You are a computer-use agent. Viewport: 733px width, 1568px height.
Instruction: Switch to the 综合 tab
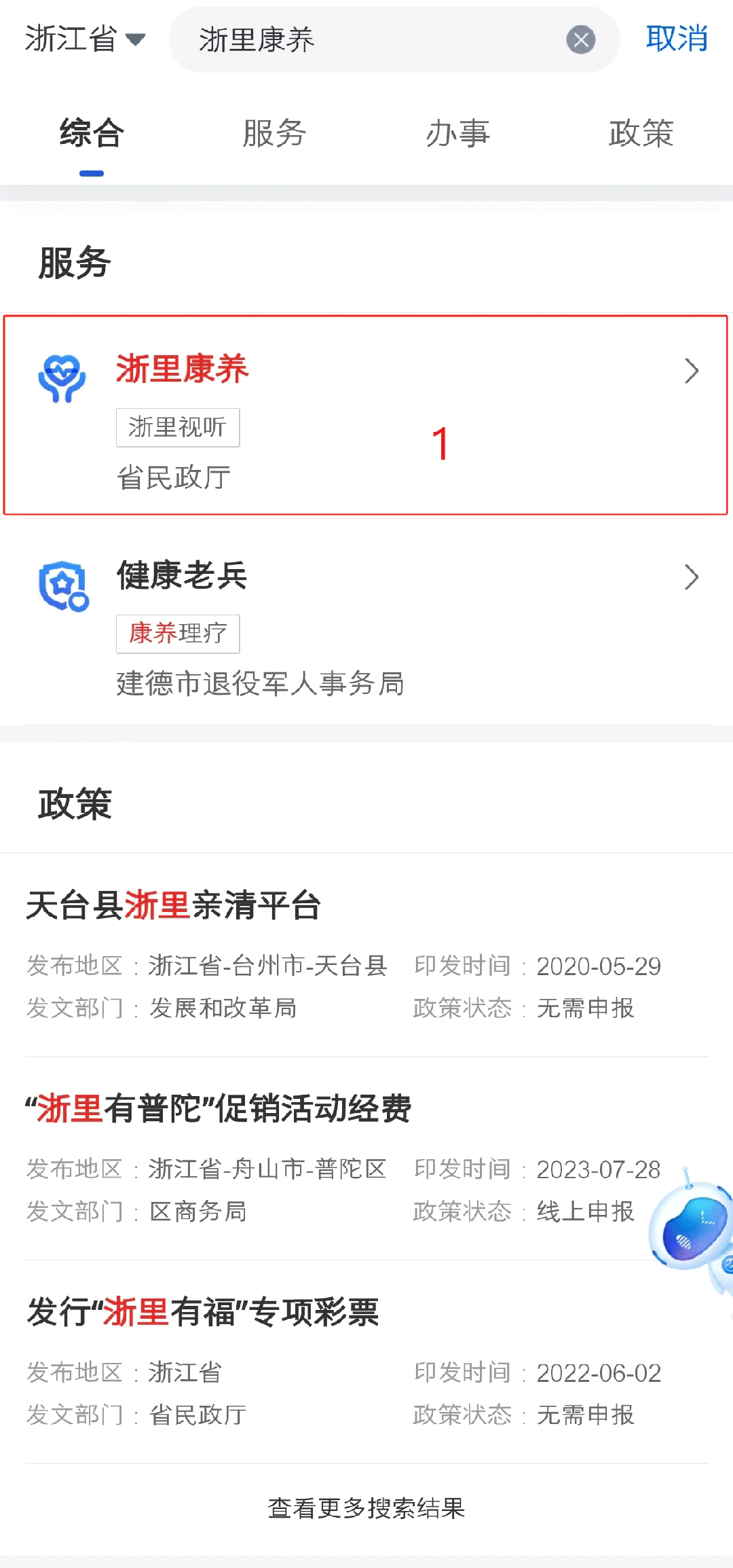(92, 133)
